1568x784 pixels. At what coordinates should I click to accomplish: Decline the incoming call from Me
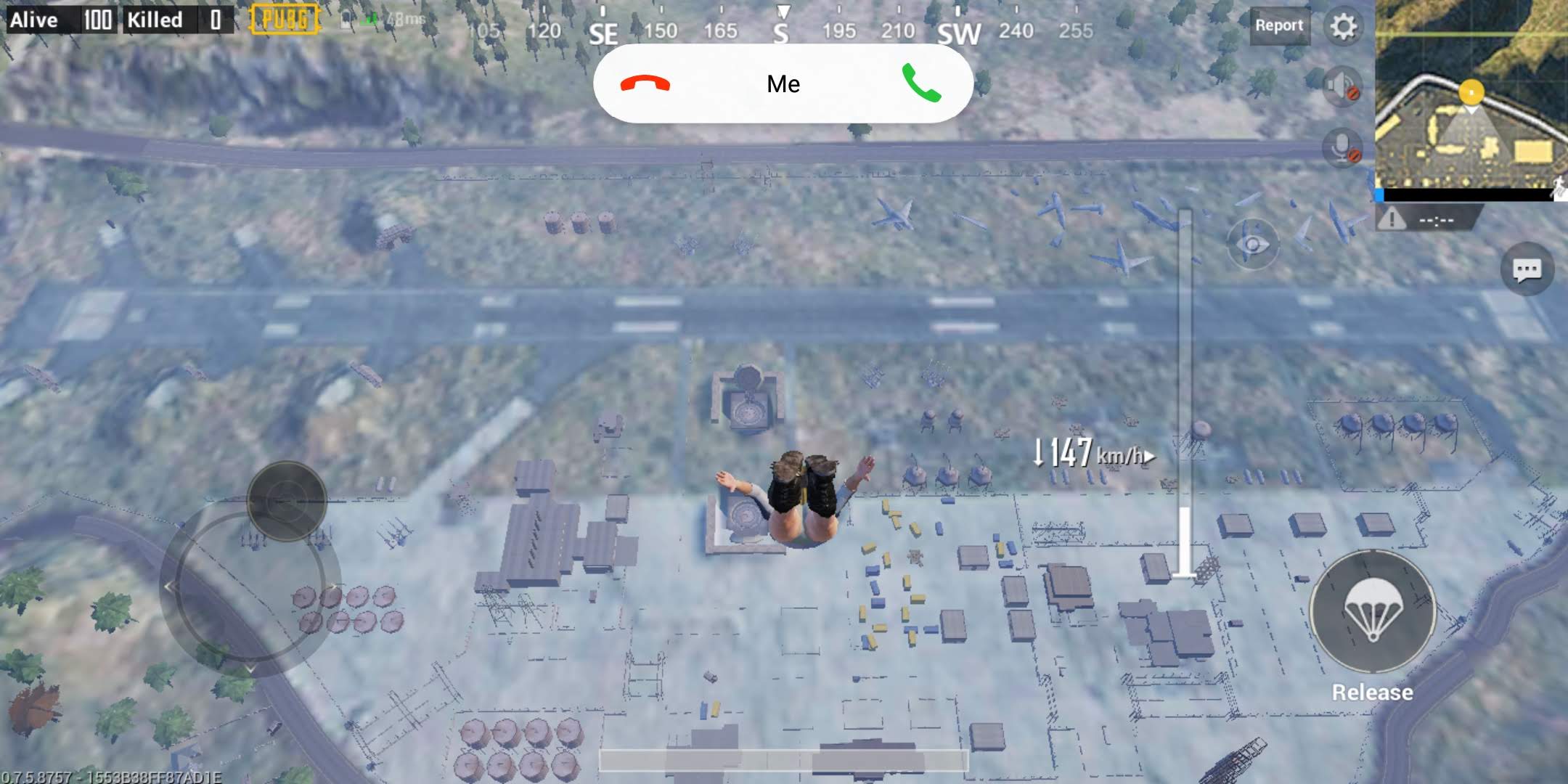click(x=645, y=84)
